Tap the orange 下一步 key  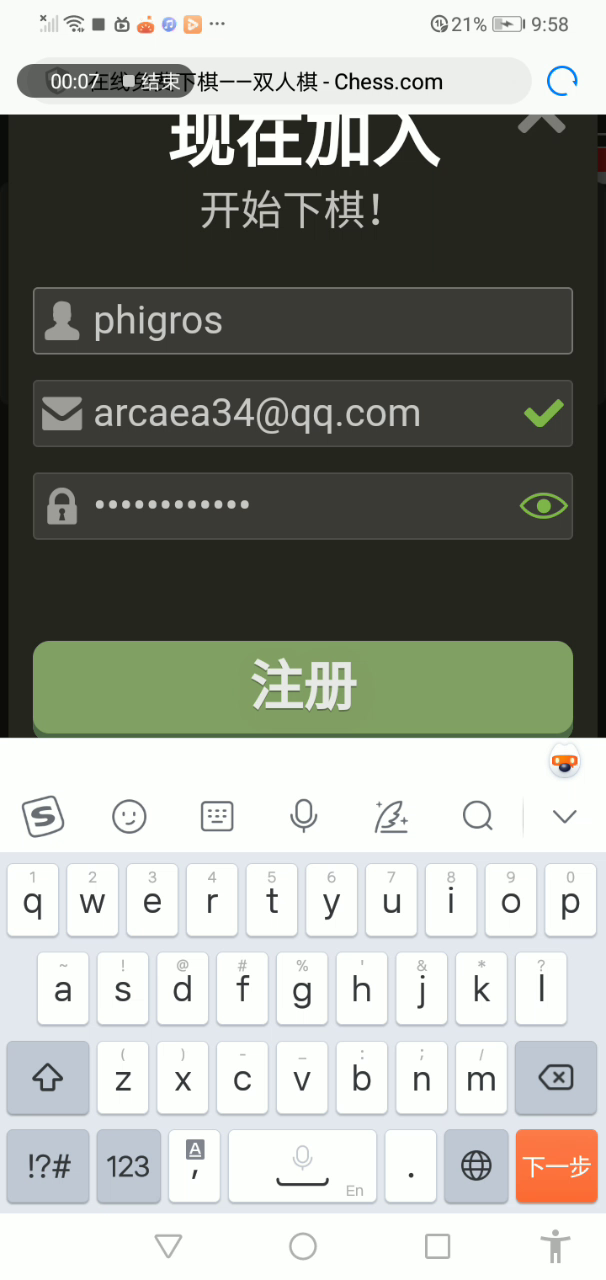[x=556, y=1166]
